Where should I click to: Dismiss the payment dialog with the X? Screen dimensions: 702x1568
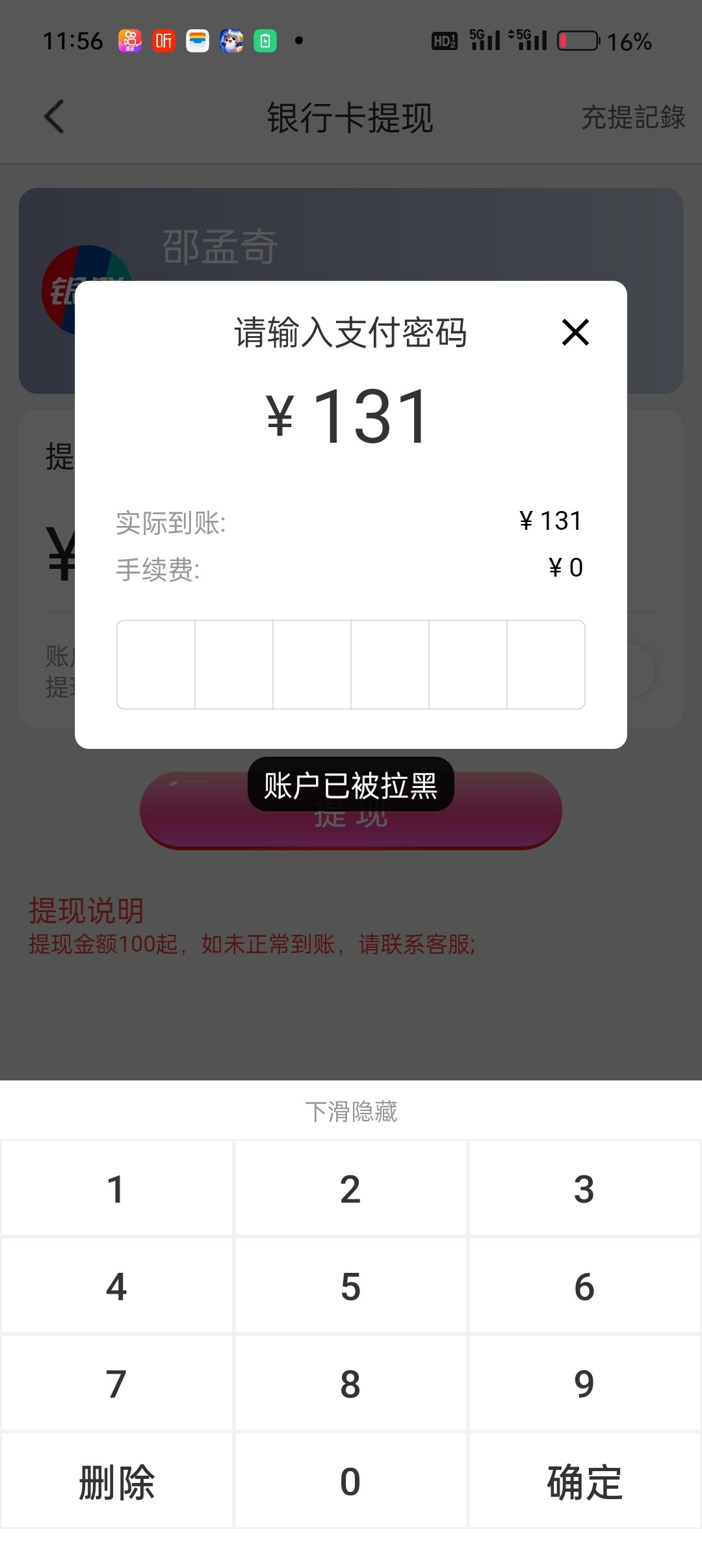575,333
